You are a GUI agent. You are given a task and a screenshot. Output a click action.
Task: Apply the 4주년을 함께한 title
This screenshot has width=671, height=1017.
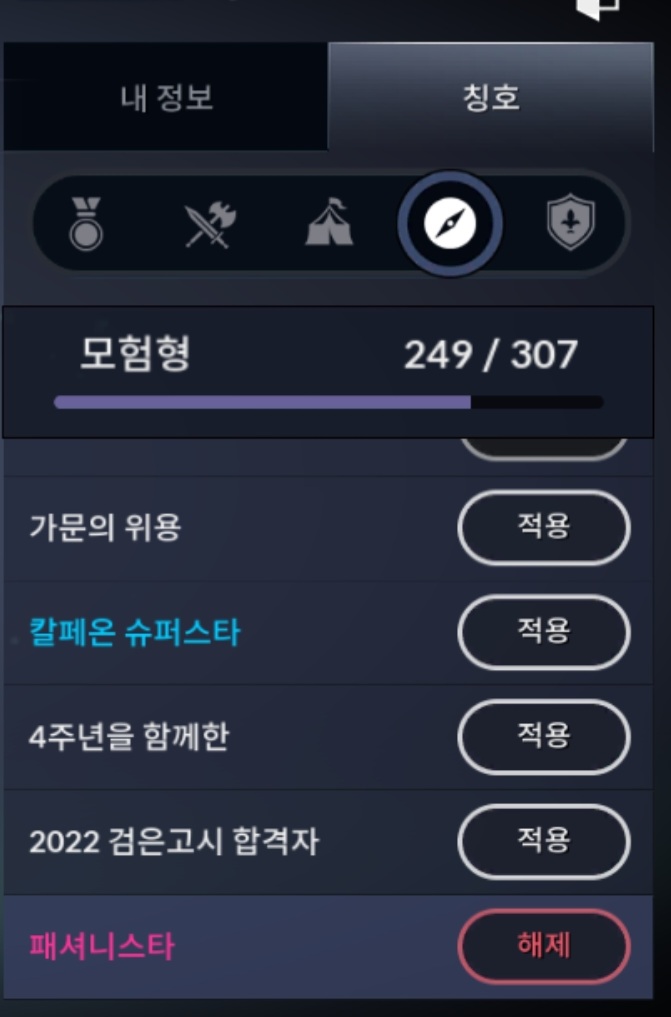point(543,736)
